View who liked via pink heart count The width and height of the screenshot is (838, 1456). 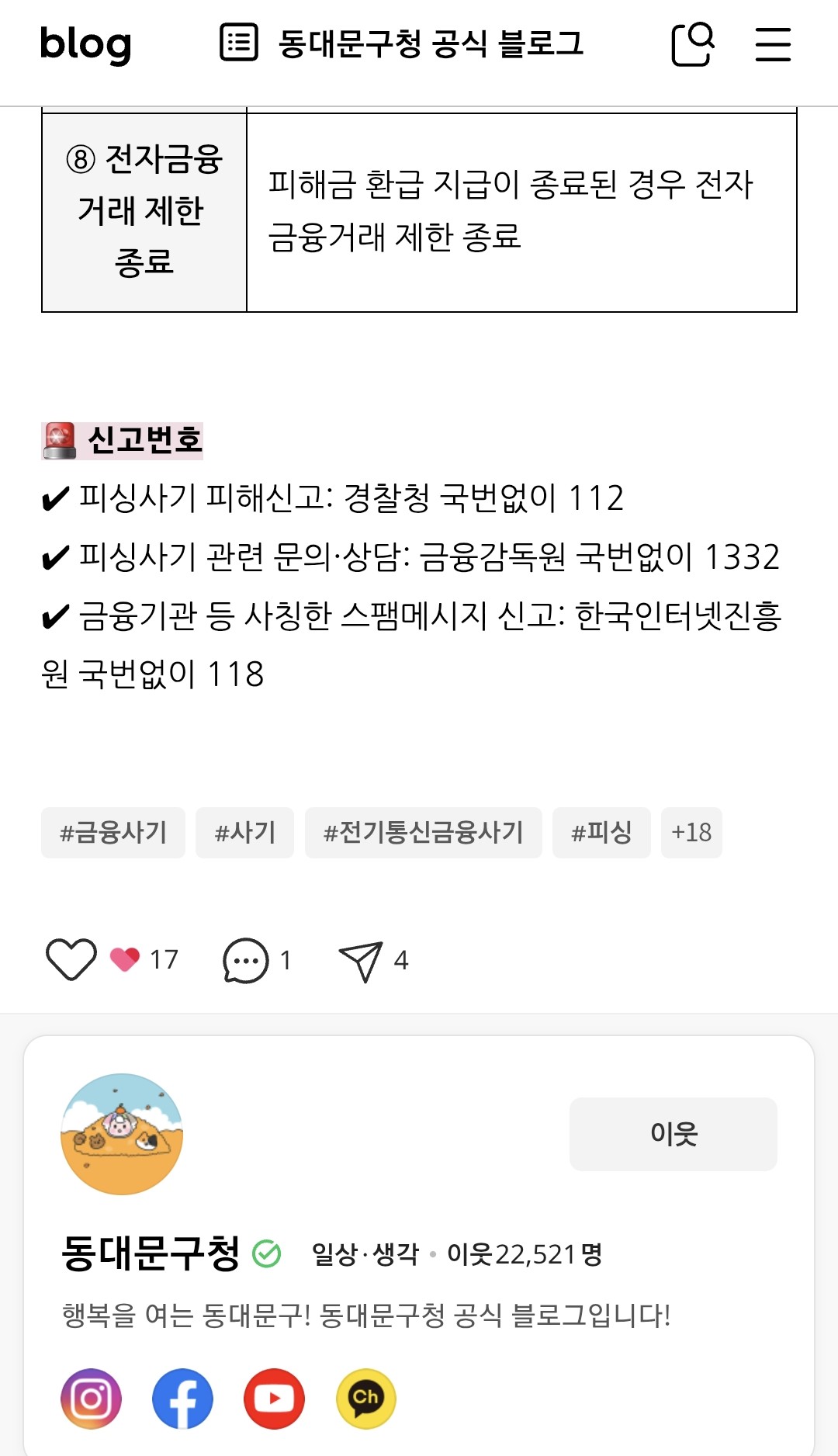coord(144,960)
